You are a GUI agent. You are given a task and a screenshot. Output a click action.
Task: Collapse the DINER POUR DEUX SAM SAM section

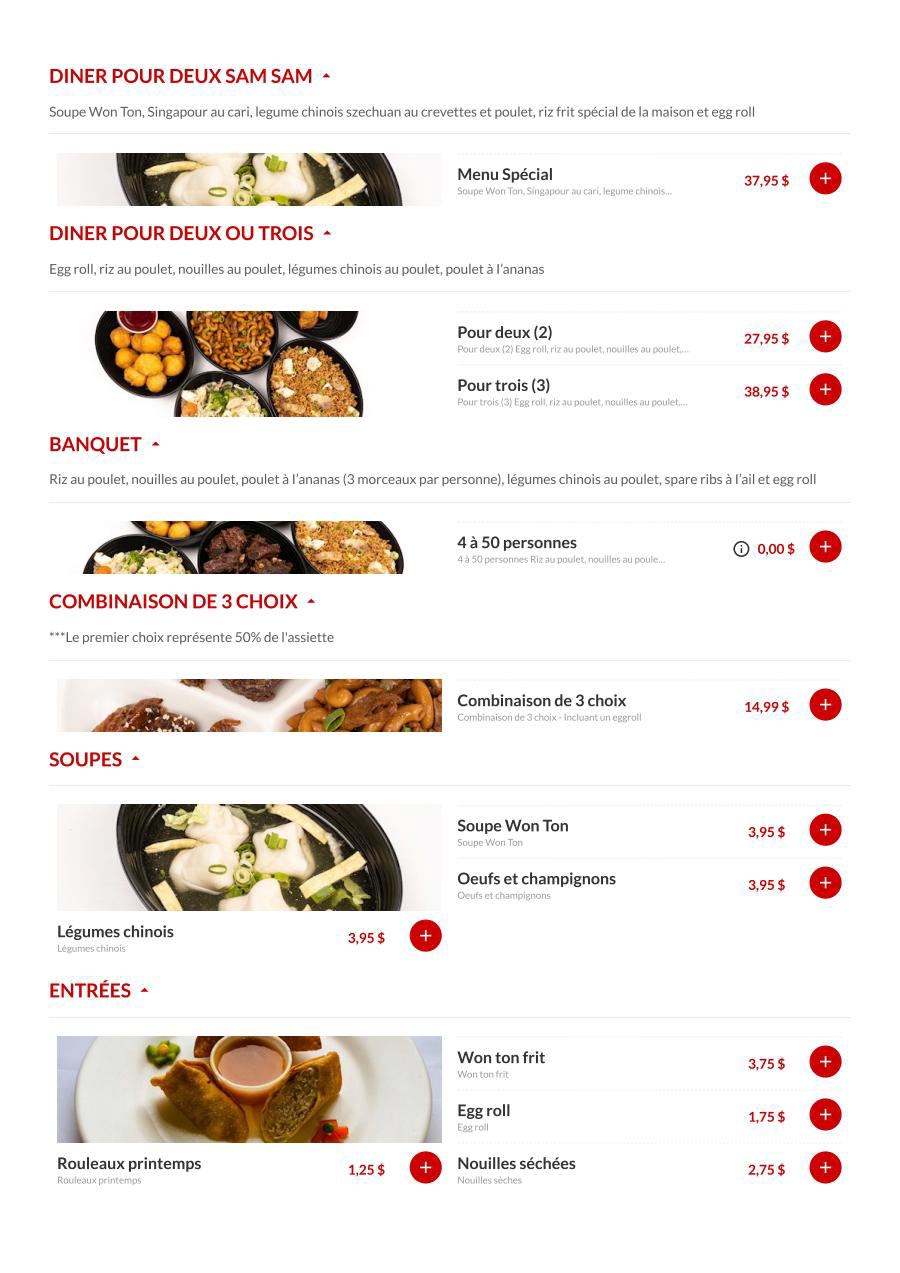click(x=325, y=75)
